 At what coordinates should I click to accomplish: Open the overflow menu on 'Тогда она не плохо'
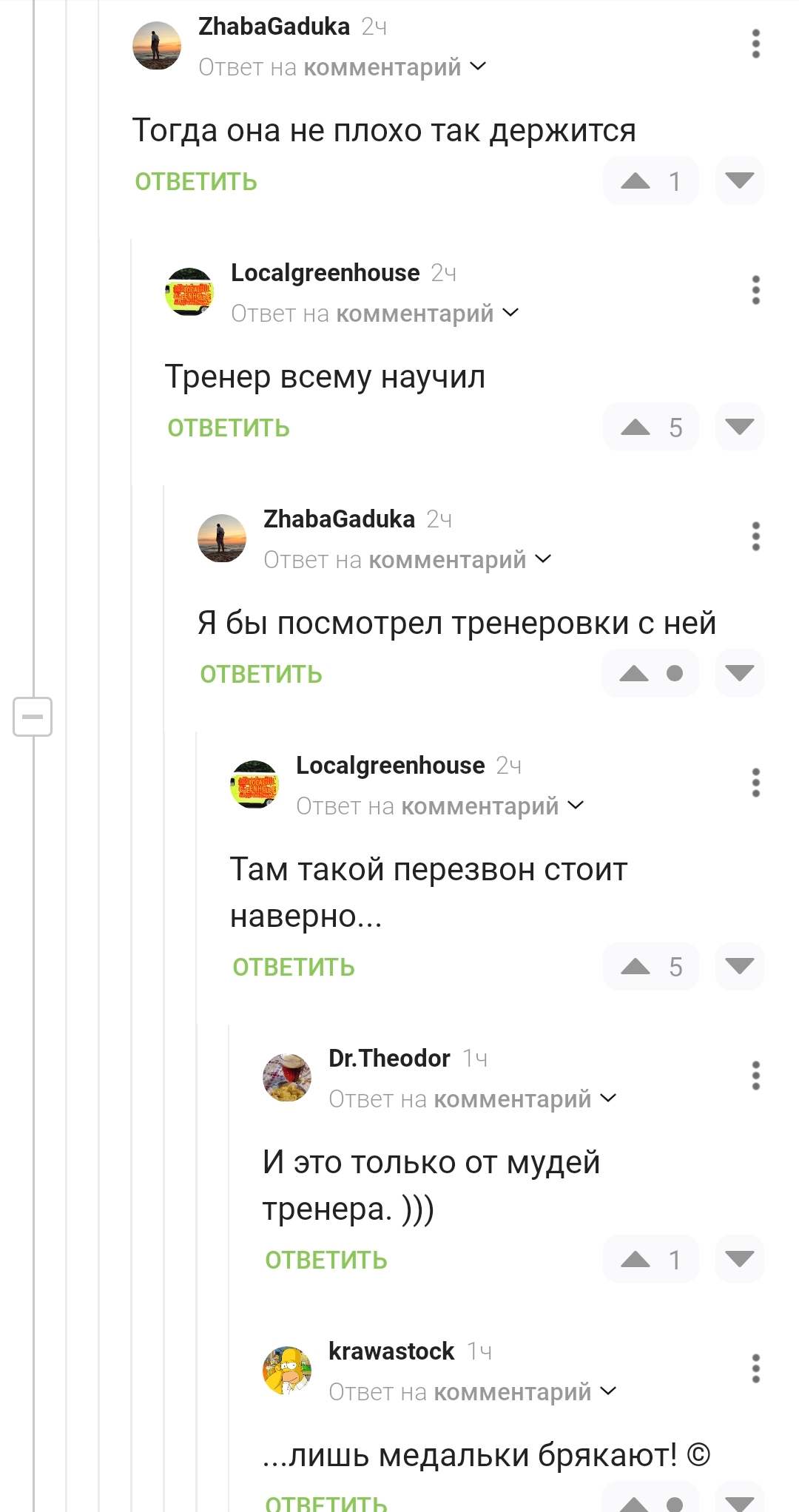click(755, 44)
